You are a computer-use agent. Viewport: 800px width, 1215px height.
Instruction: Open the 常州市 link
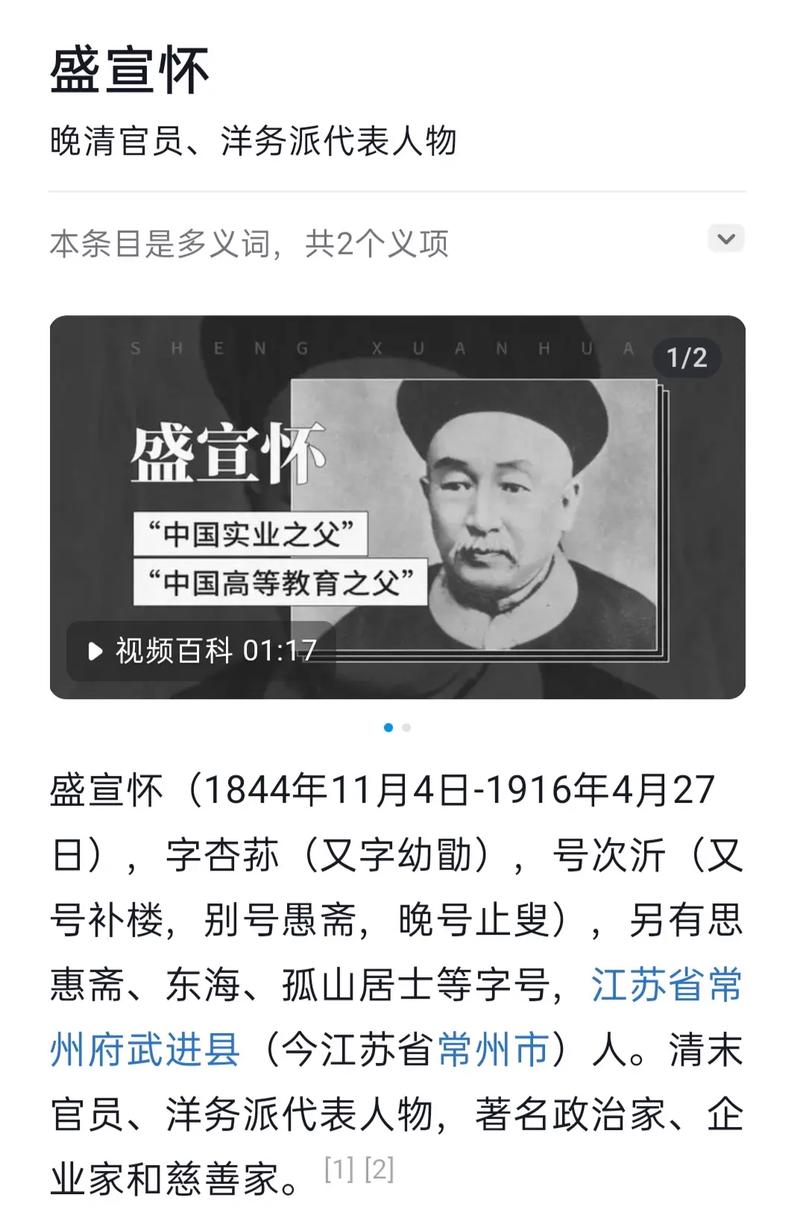[495, 1051]
